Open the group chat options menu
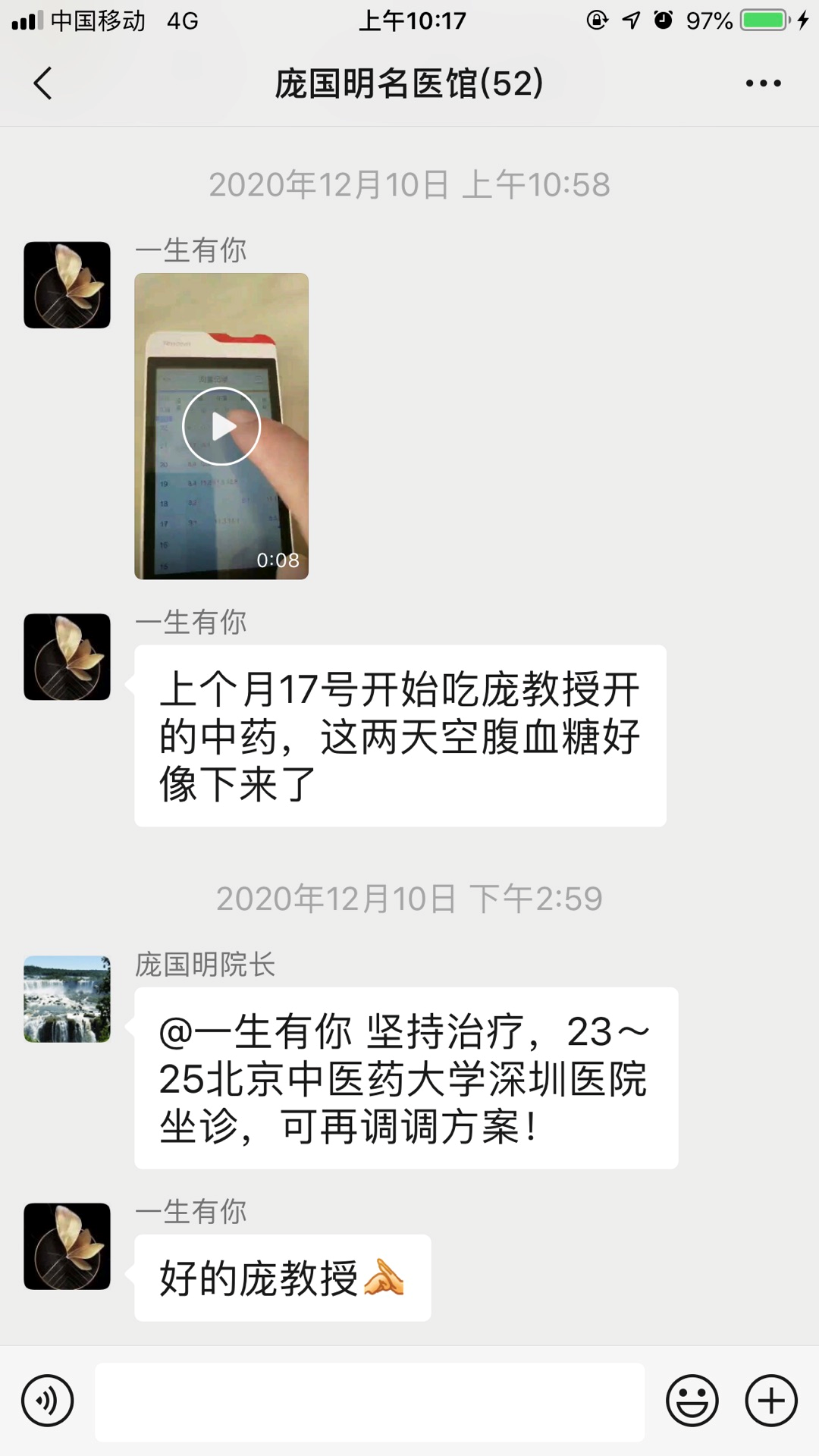Screen dimensions: 819x1456 pyautogui.click(x=763, y=83)
